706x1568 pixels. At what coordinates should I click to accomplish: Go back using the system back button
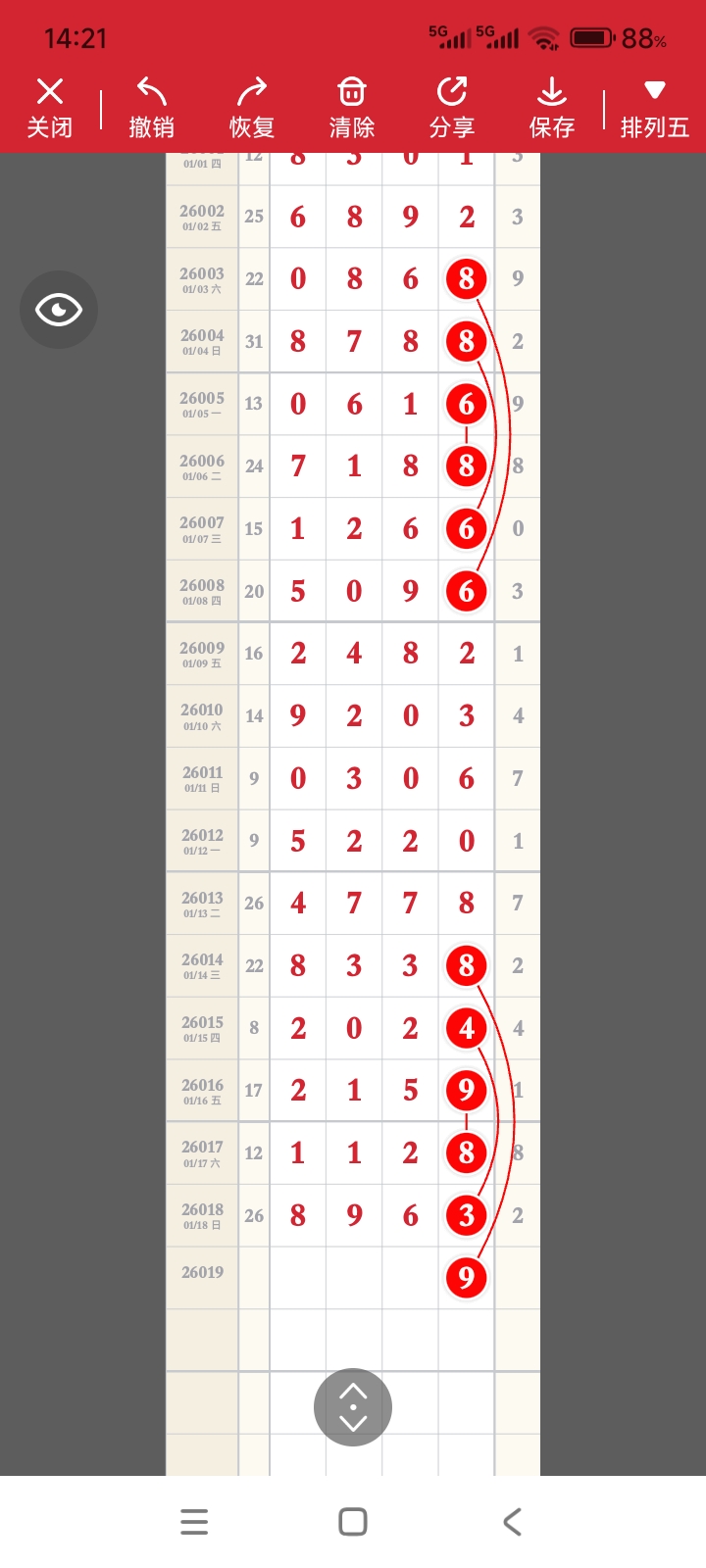[512, 1522]
